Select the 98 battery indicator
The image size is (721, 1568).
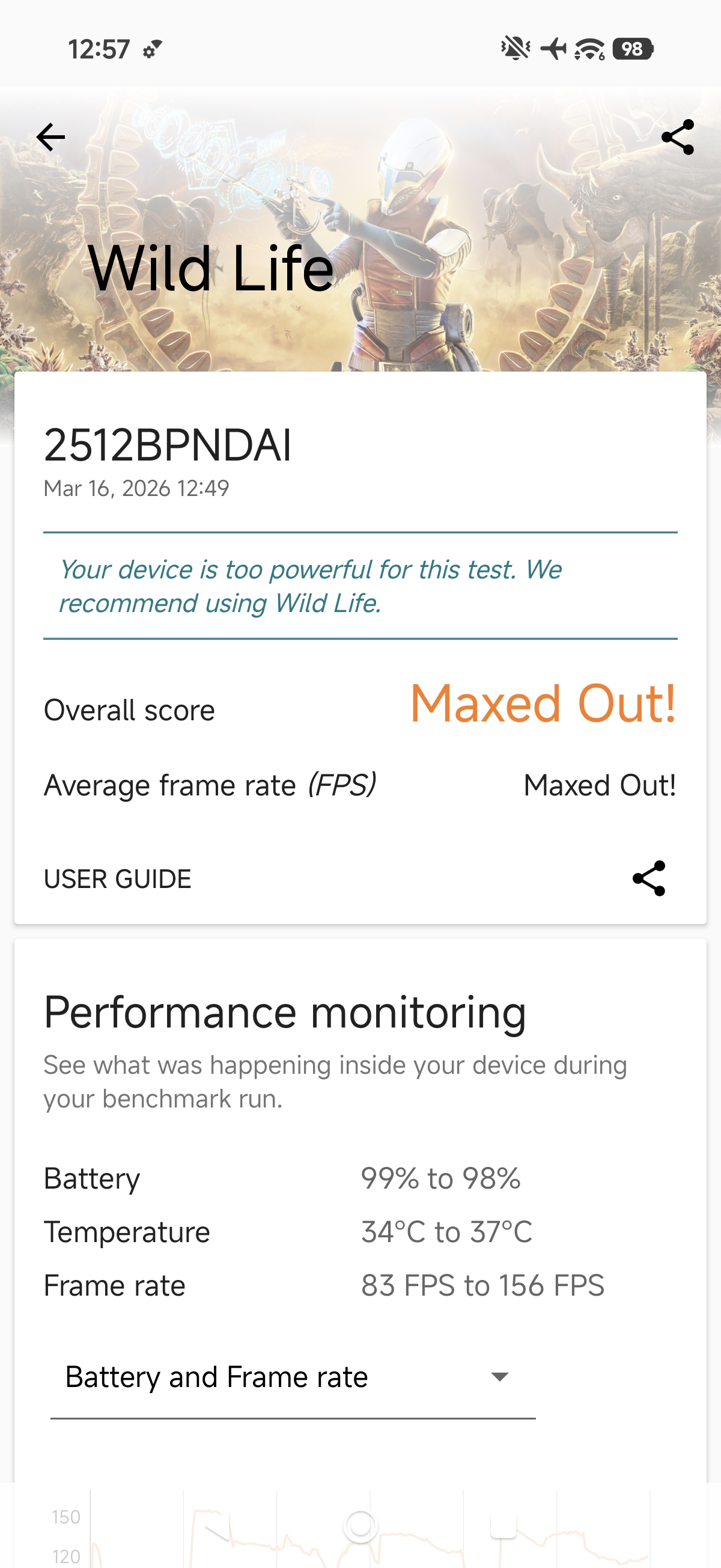pos(631,49)
